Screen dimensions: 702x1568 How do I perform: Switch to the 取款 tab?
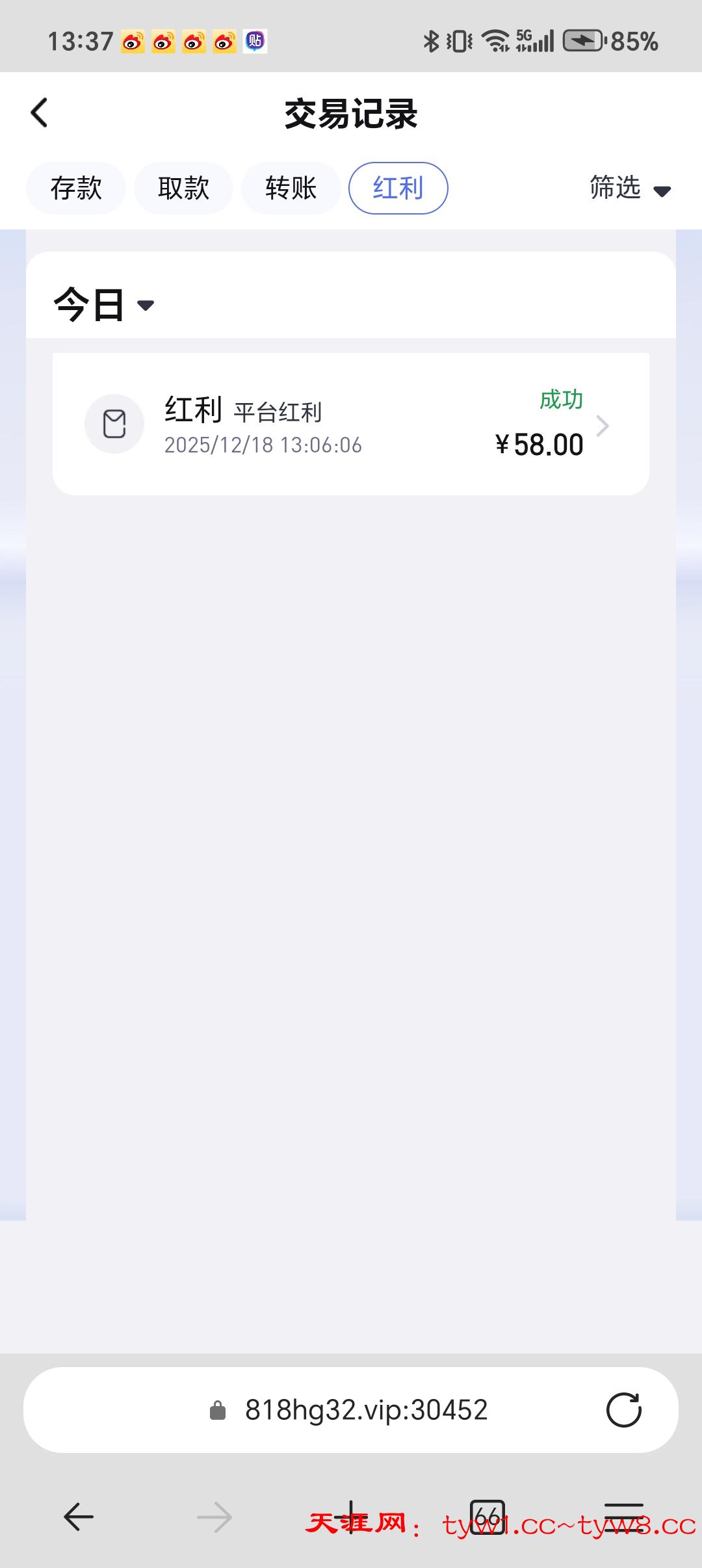click(x=183, y=189)
